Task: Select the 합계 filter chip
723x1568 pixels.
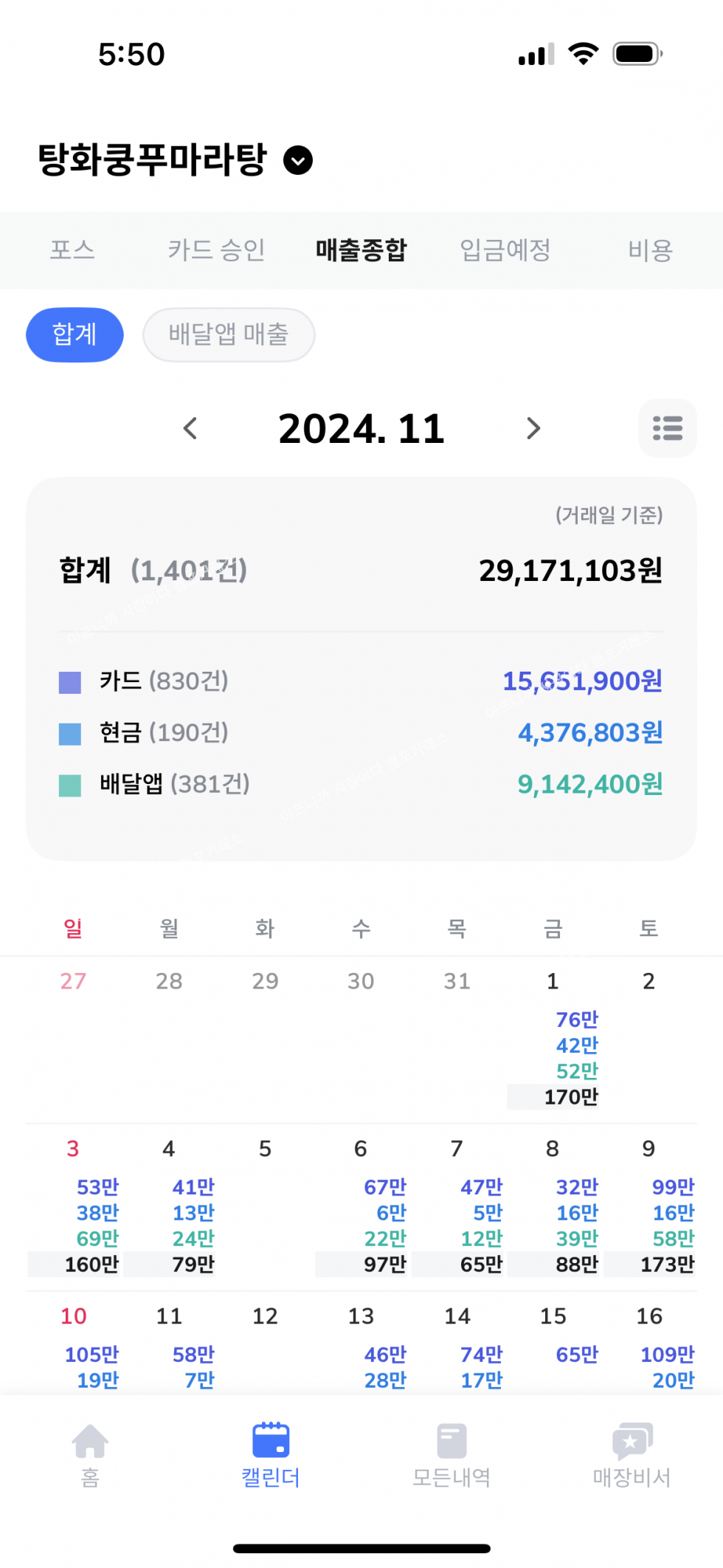Action: click(75, 335)
